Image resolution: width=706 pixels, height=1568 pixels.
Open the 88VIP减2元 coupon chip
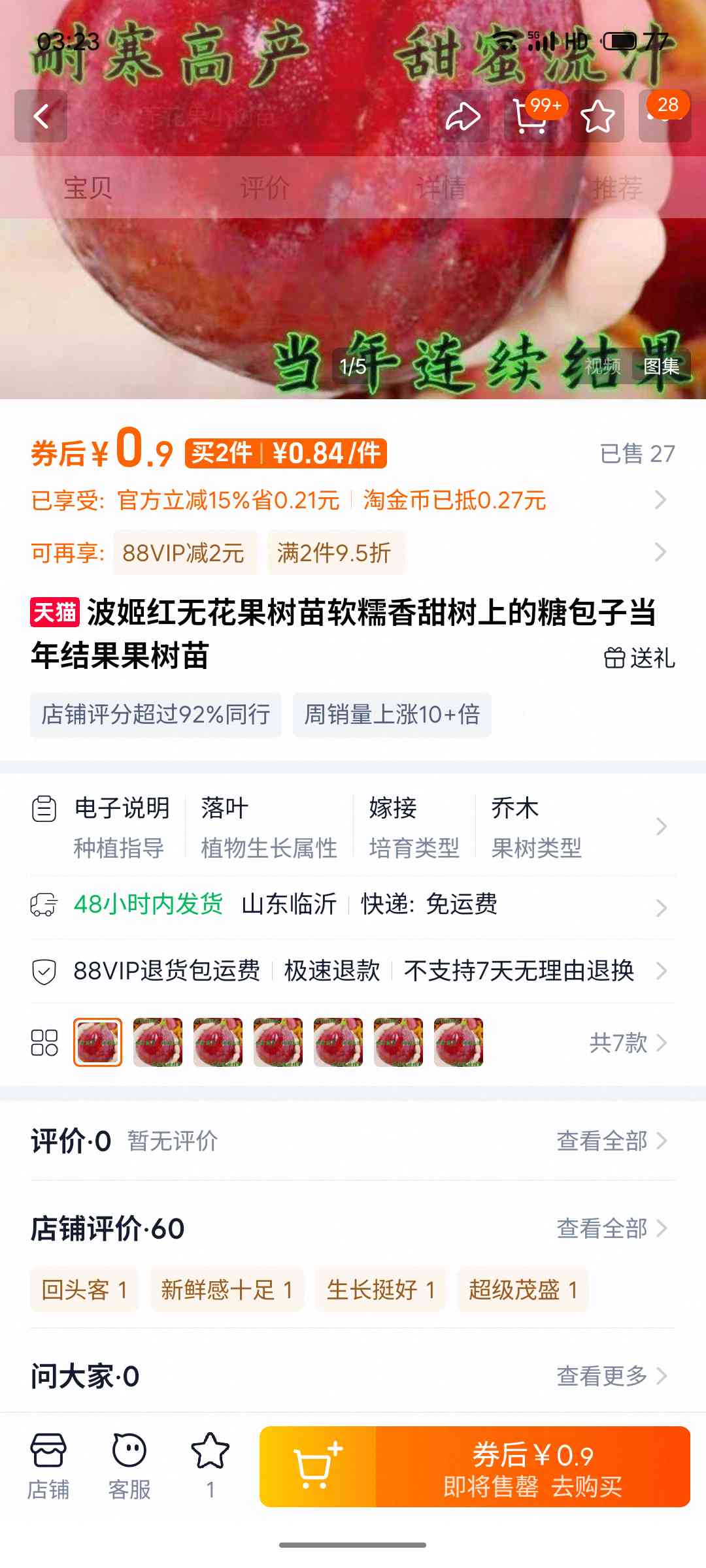(184, 553)
